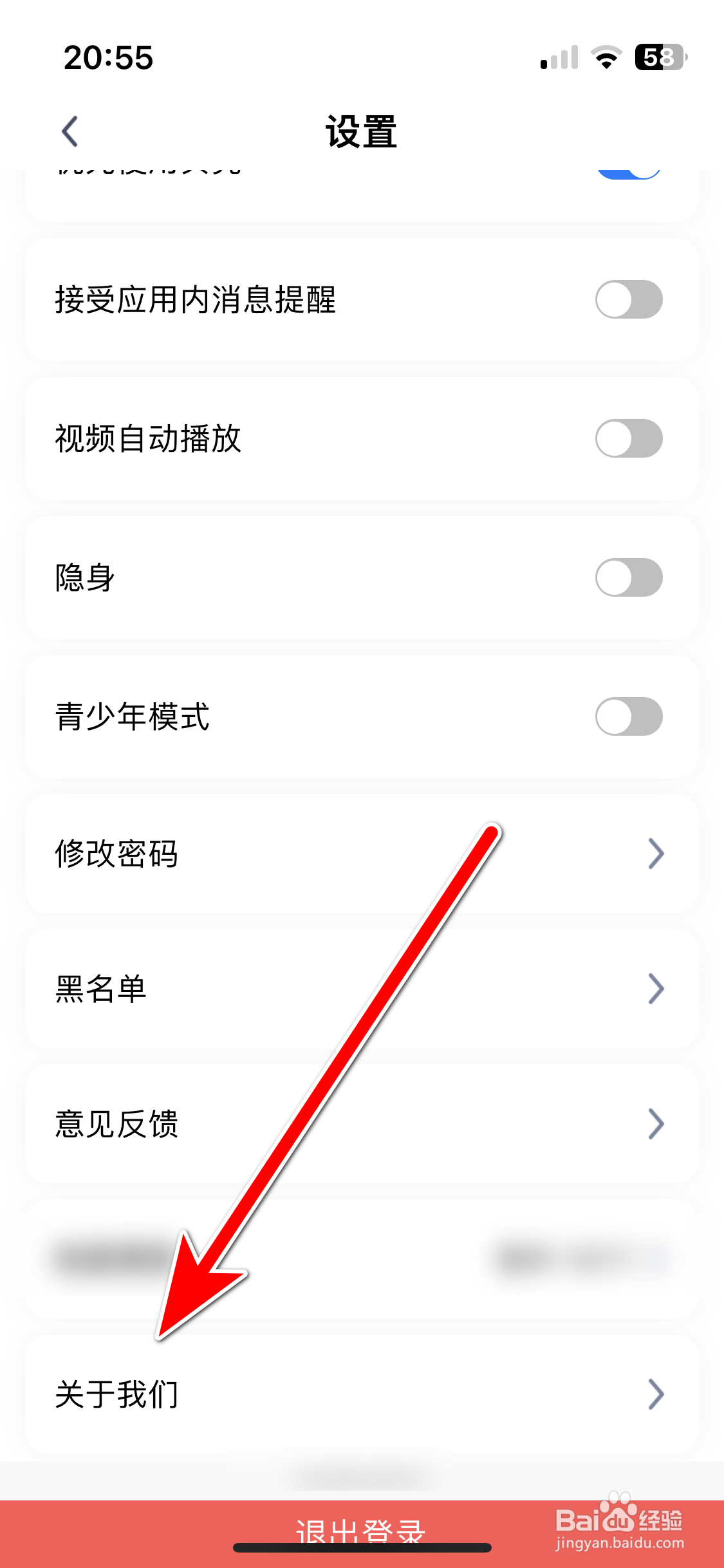Tap the back arrow icon
Screen dimensions: 724x1568
(71, 131)
